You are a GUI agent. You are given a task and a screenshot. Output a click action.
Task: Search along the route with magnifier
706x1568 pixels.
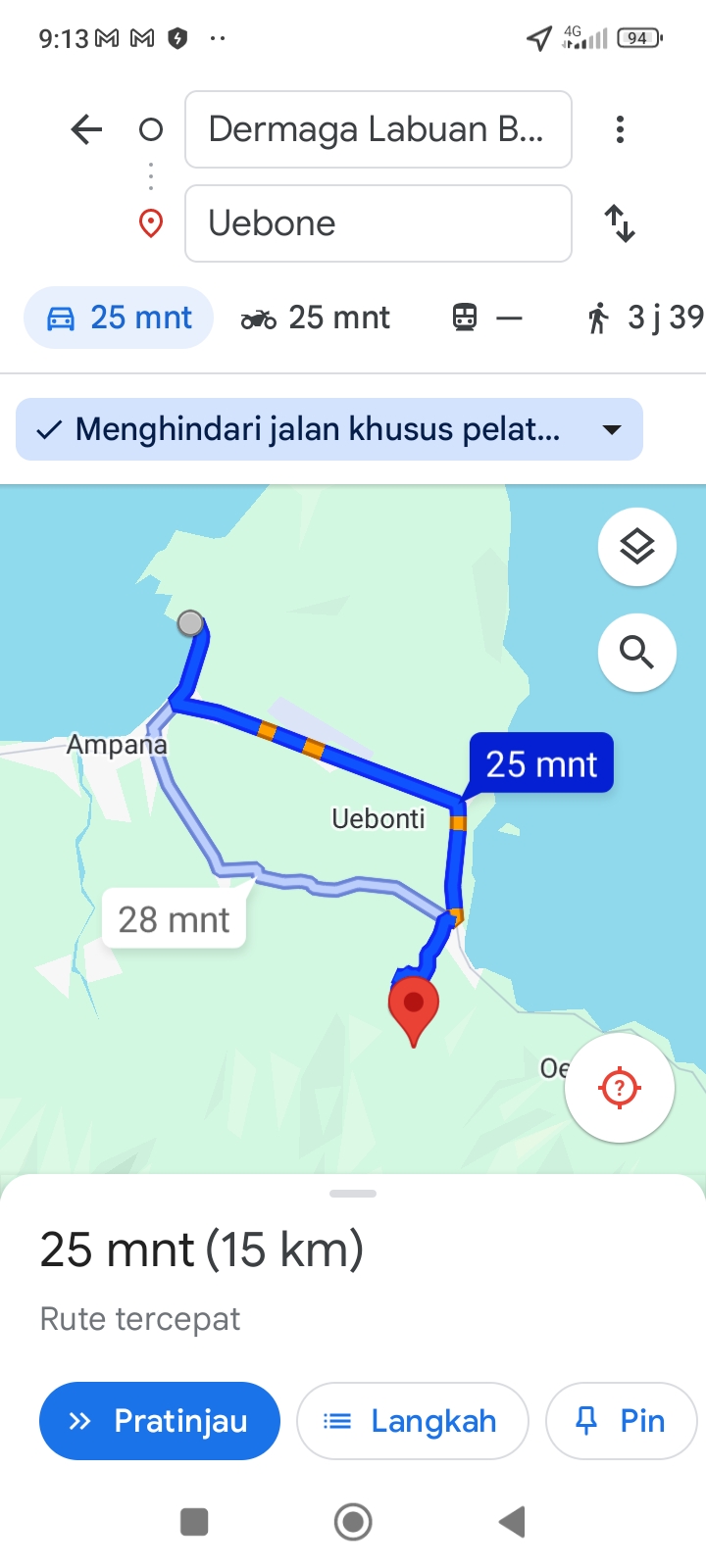(x=637, y=653)
